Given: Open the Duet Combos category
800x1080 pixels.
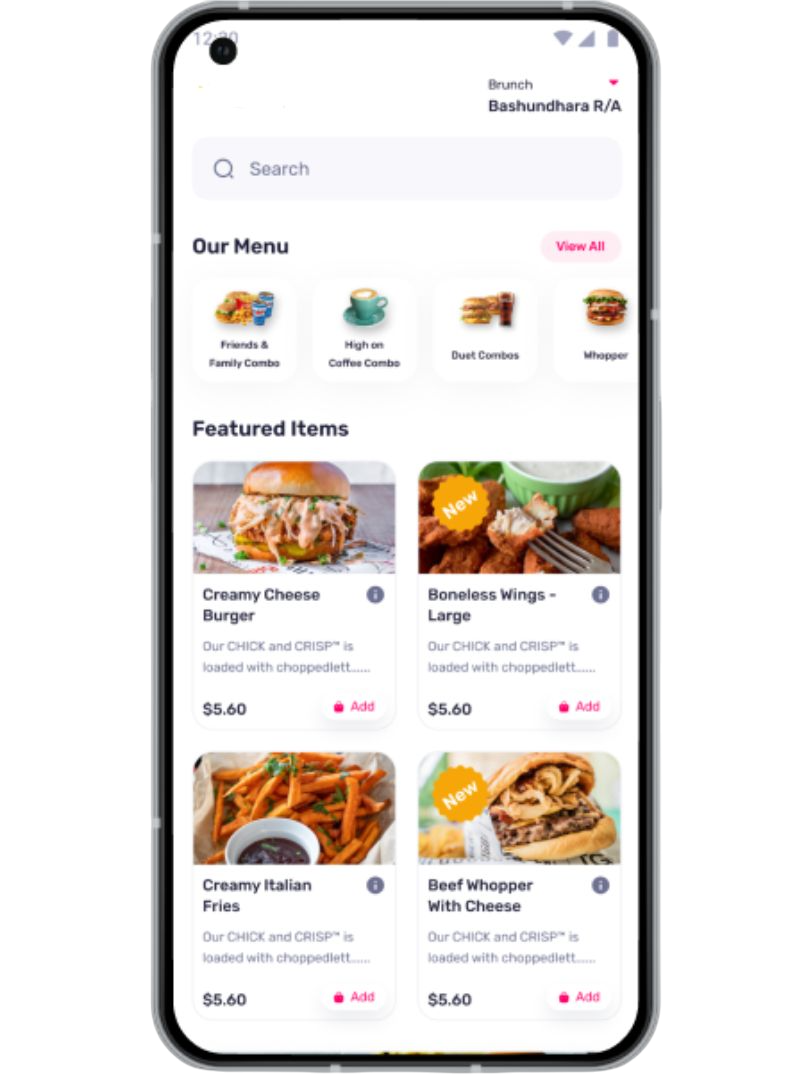Looking at the screenshot, I should pyautogui.click(x=484, y=330).
